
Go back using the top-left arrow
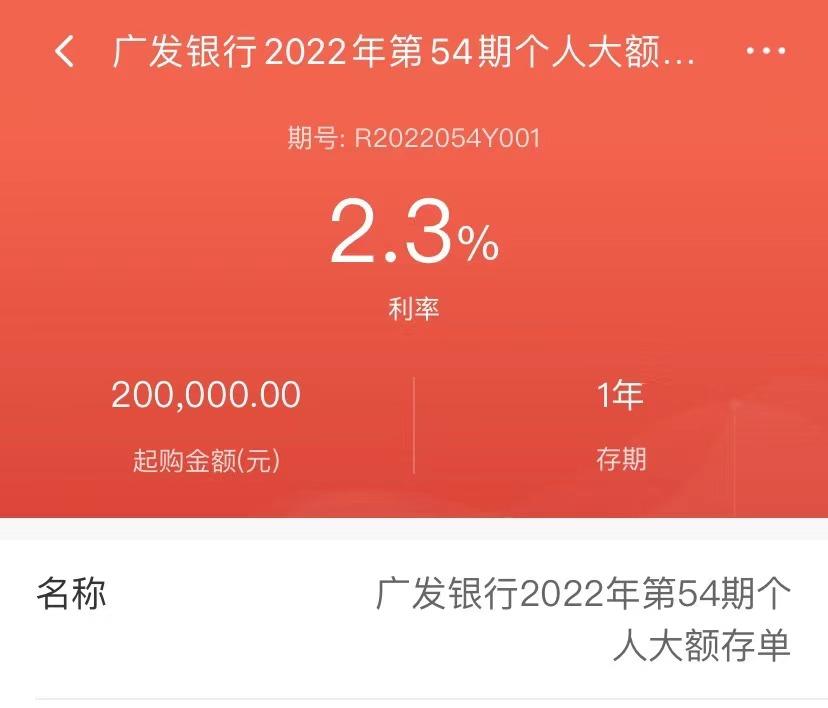click(65, 52)
